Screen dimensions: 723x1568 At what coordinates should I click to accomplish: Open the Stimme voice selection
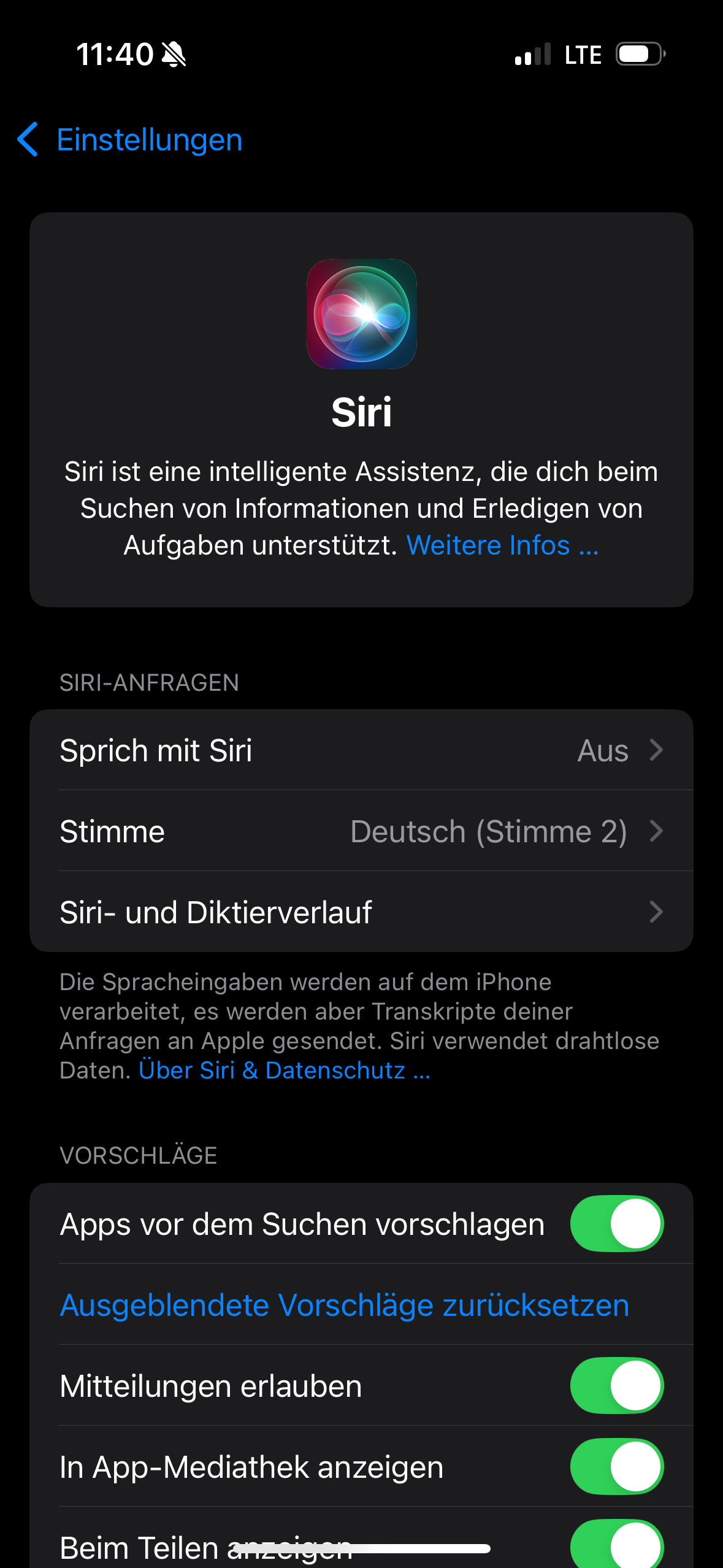[361, 831]
